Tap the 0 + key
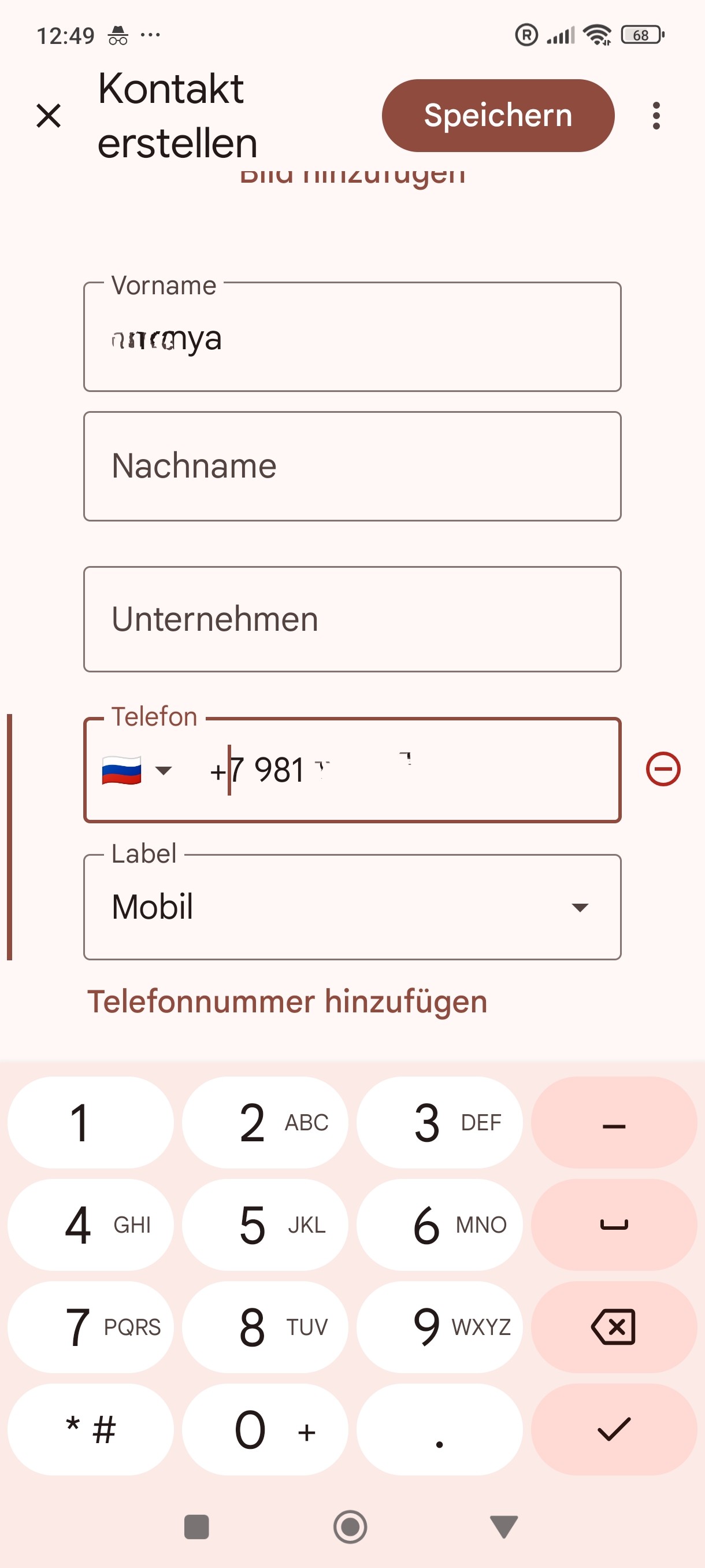Viewport: 705px width, 1568px height. pyautogui.click(x=265, y=1429)
